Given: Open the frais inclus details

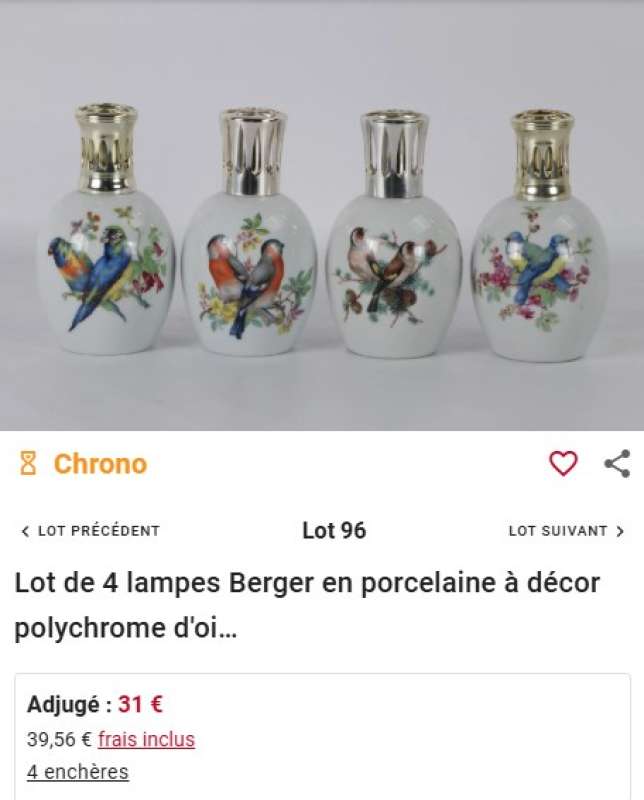Looking at the screenshot, I should click(146, 739).
